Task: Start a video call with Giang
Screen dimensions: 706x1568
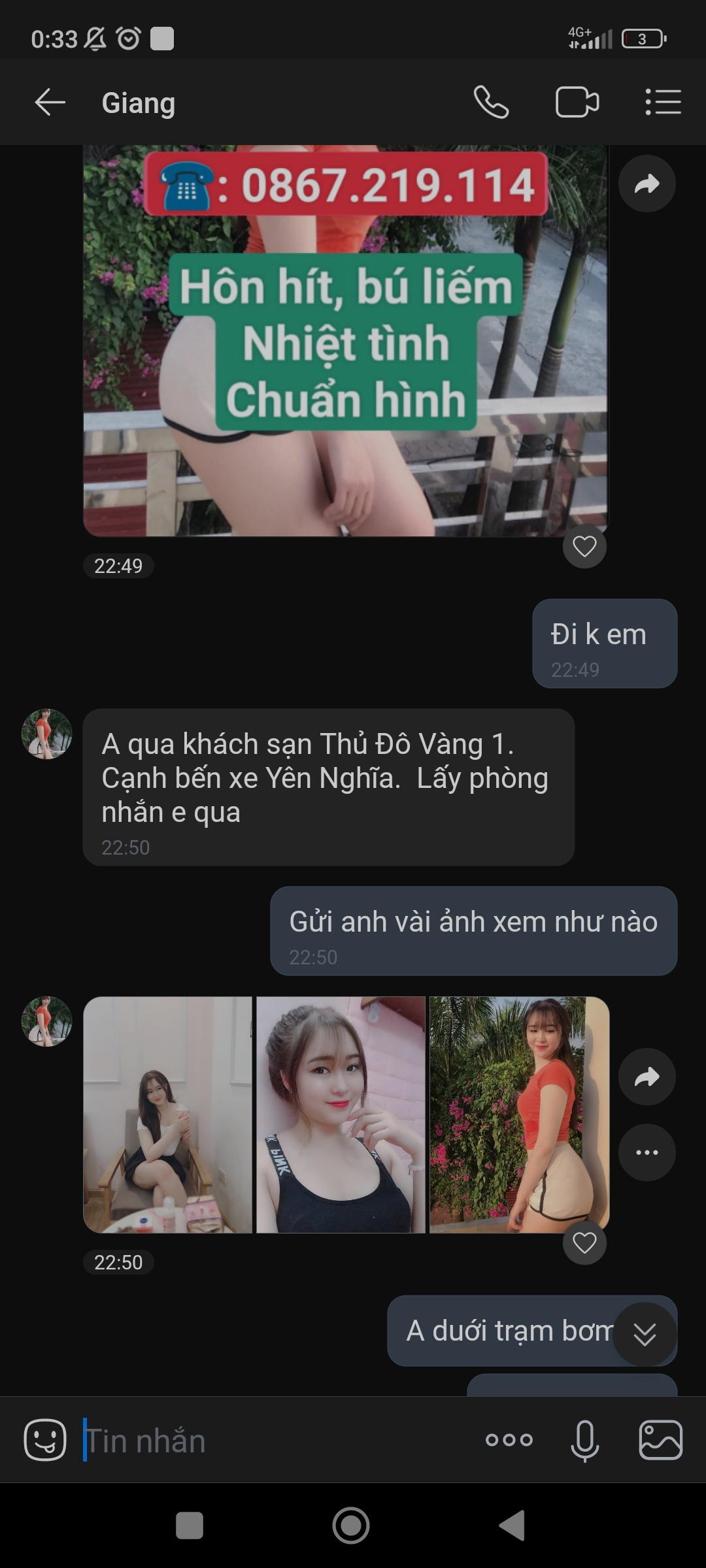Action: click(577, 103)
